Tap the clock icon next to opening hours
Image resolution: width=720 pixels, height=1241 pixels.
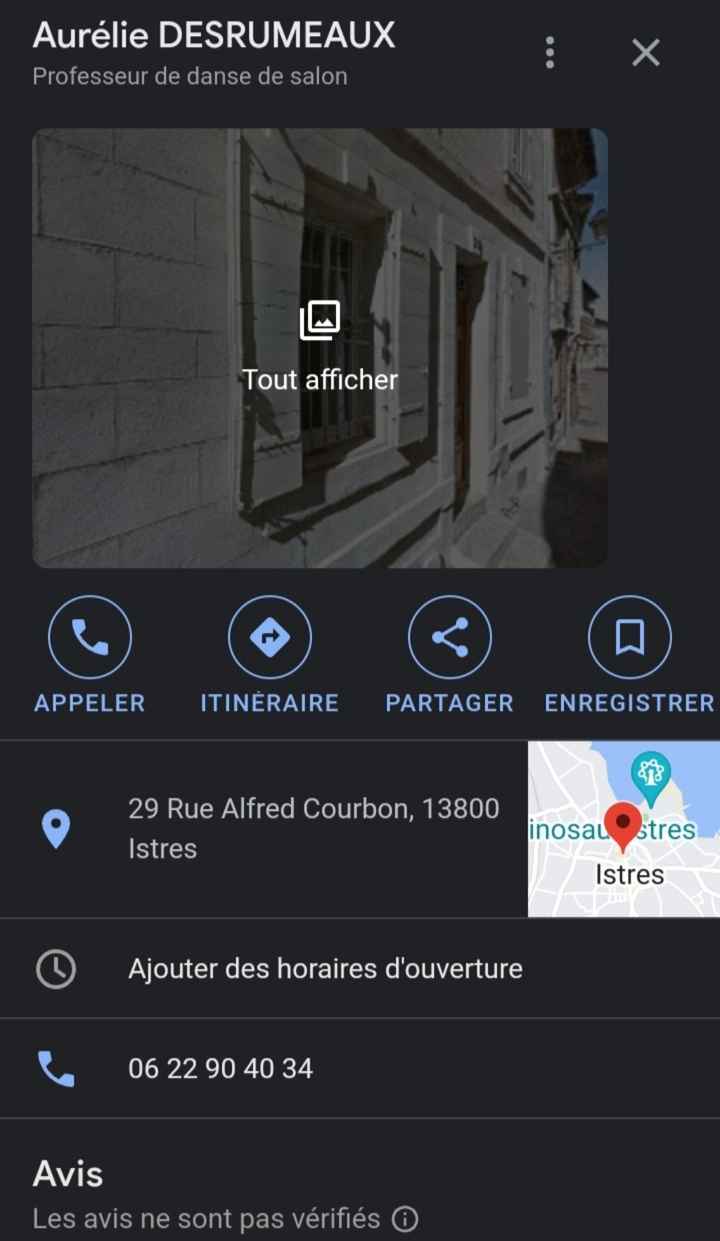click(x=56, y=967)
